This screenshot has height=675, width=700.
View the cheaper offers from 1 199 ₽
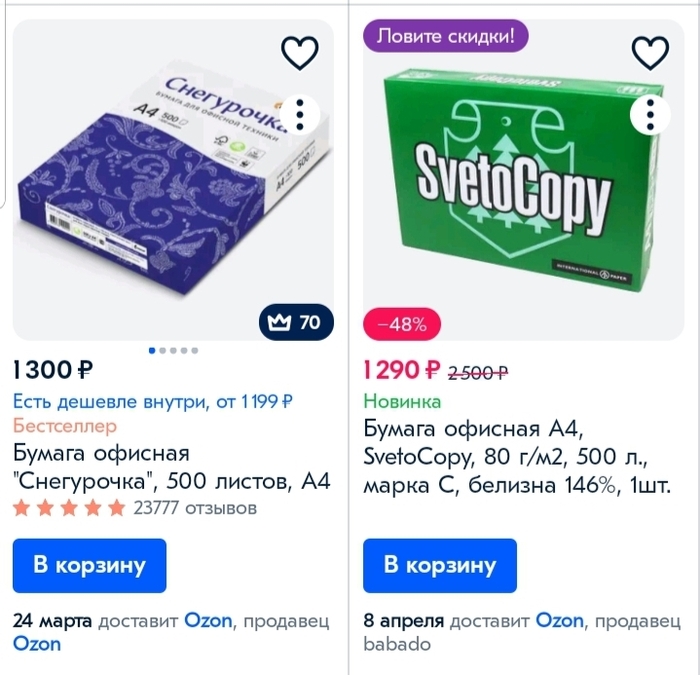pos(152,402)
